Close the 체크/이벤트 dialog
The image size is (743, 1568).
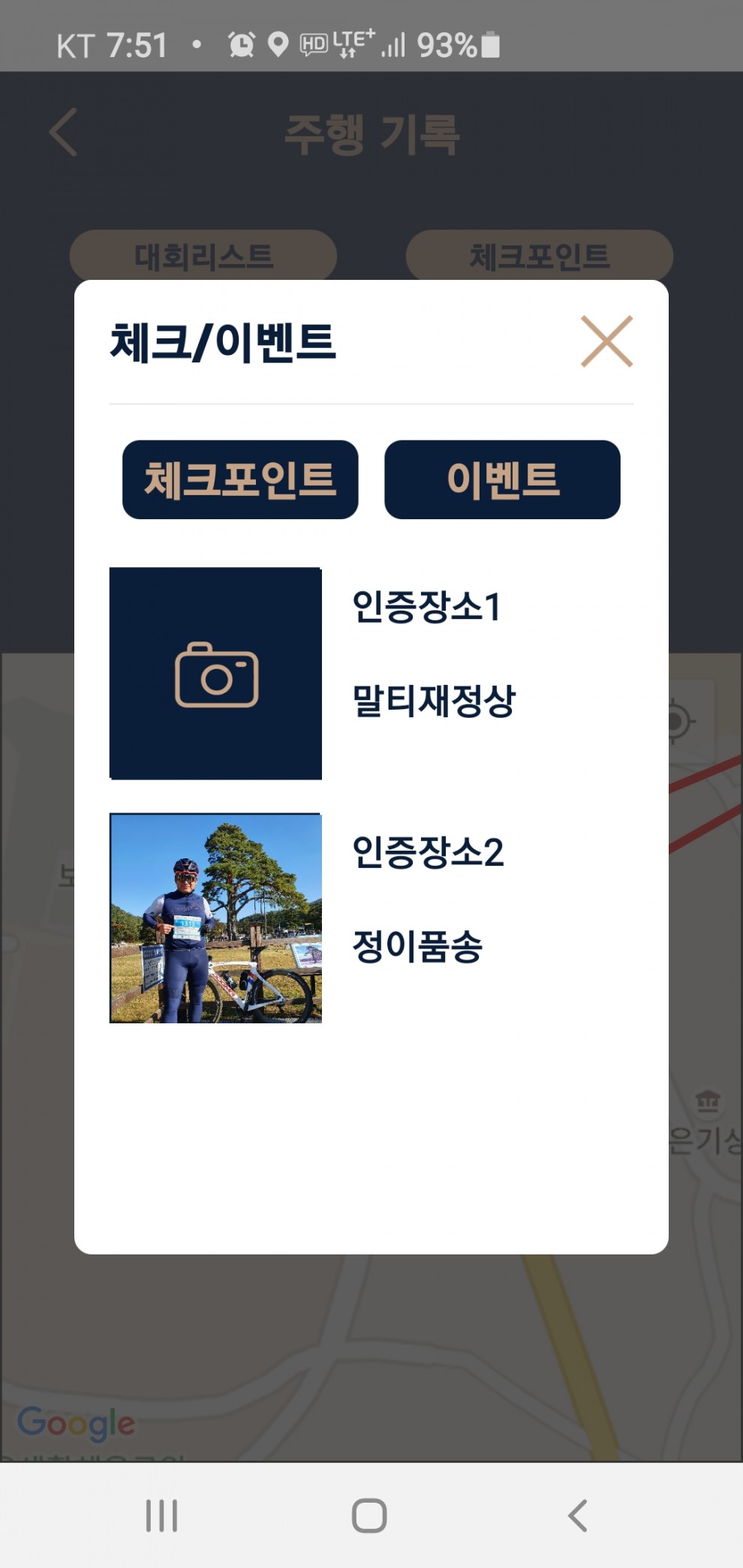coord(606,341)
